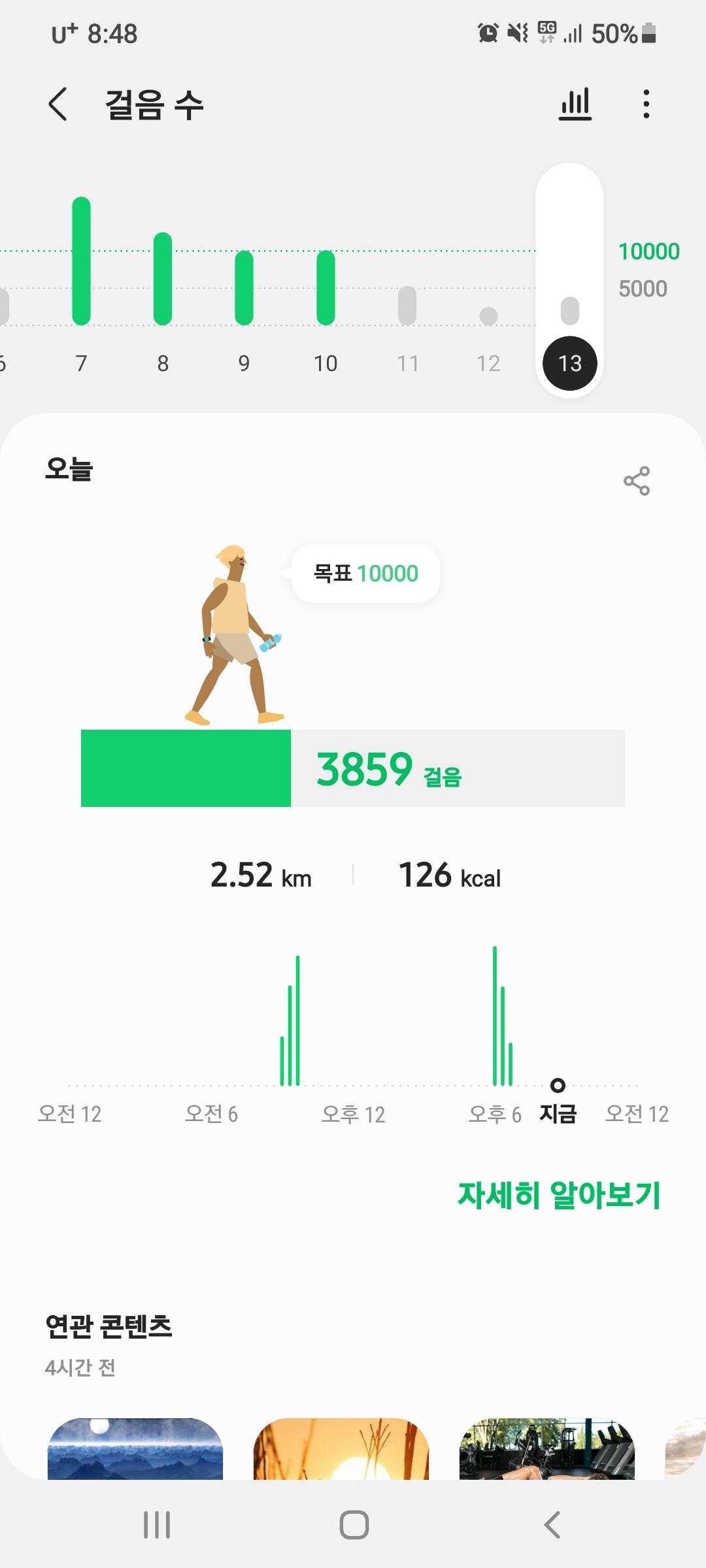The width and height of the screenshot is (706, 1568).
Task: Open the step trends chart icon
Action: (575, 105)
